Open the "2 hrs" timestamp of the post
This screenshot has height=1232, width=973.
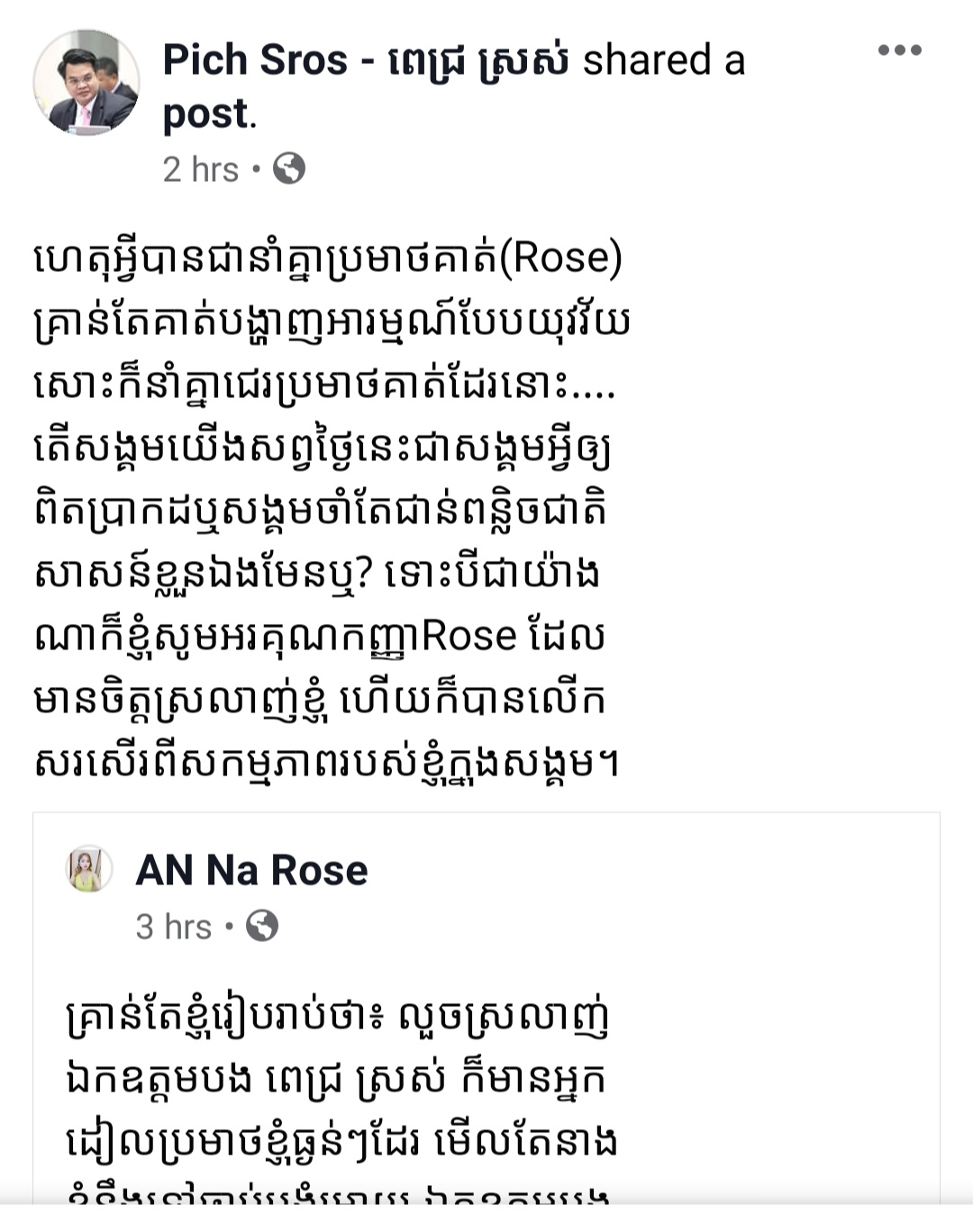pos(200,169)
